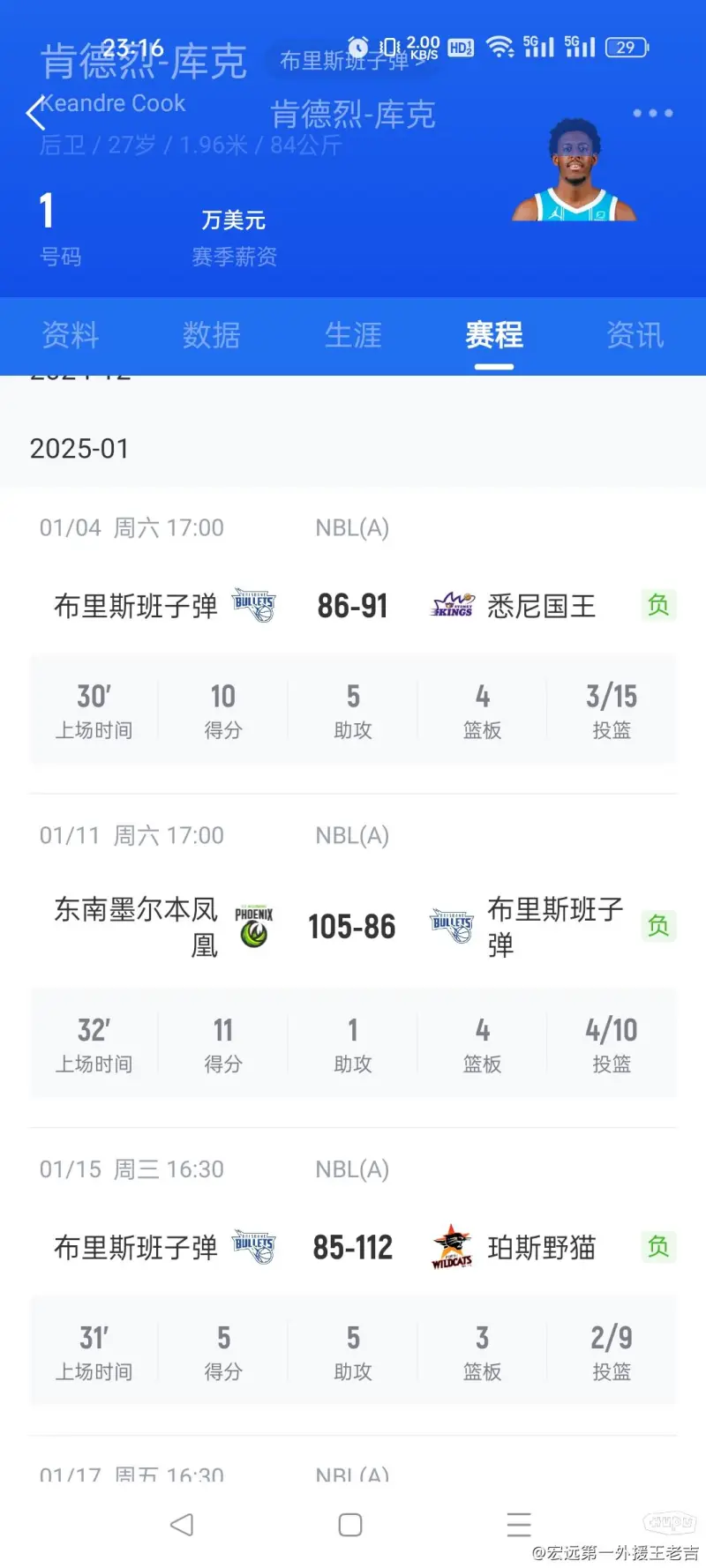Open the 01/15 game versus 珀斯野猫
The image size is (706, 1568).
[353, 1247]
